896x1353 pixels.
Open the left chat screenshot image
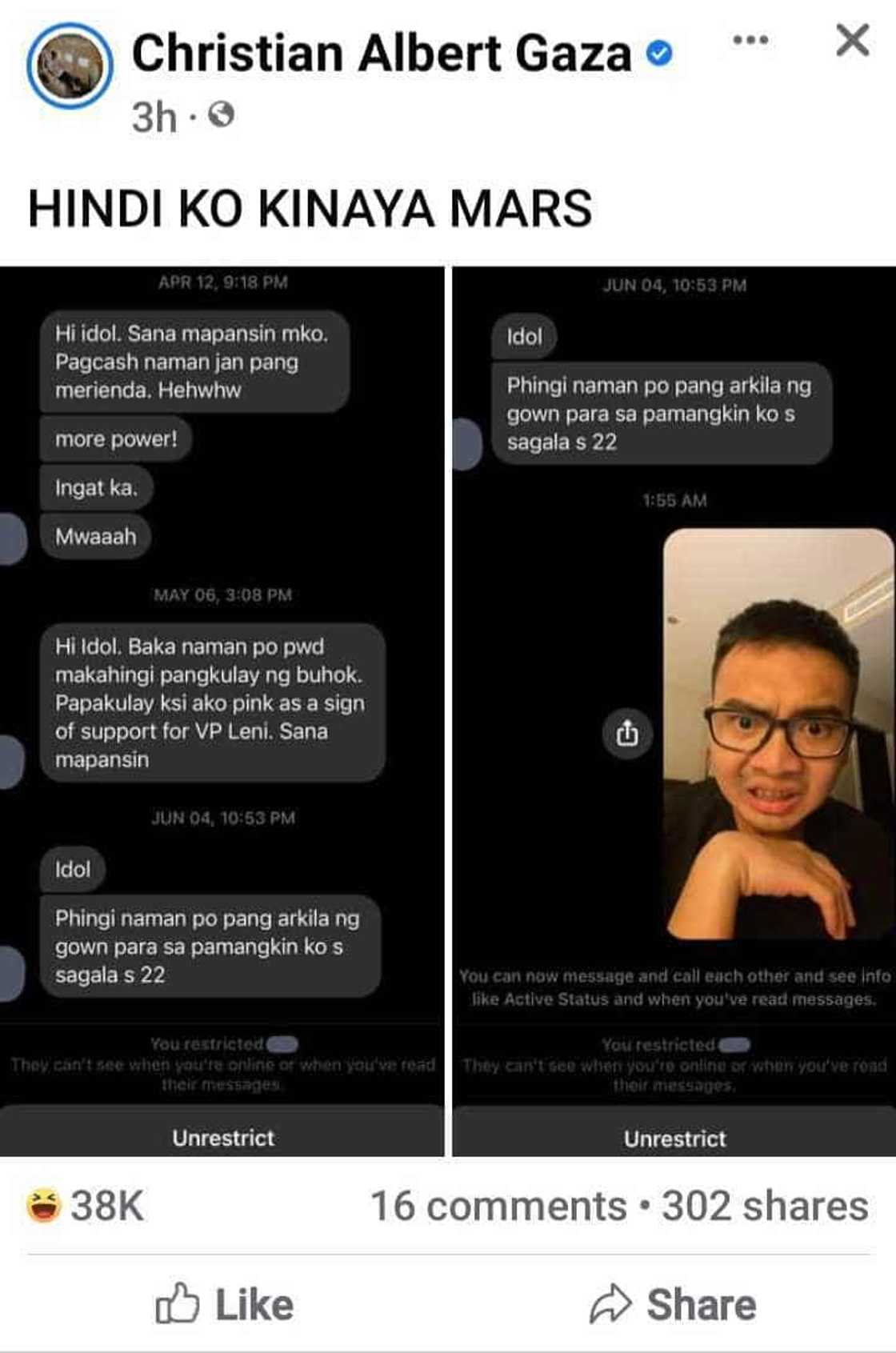coord(222,711)
